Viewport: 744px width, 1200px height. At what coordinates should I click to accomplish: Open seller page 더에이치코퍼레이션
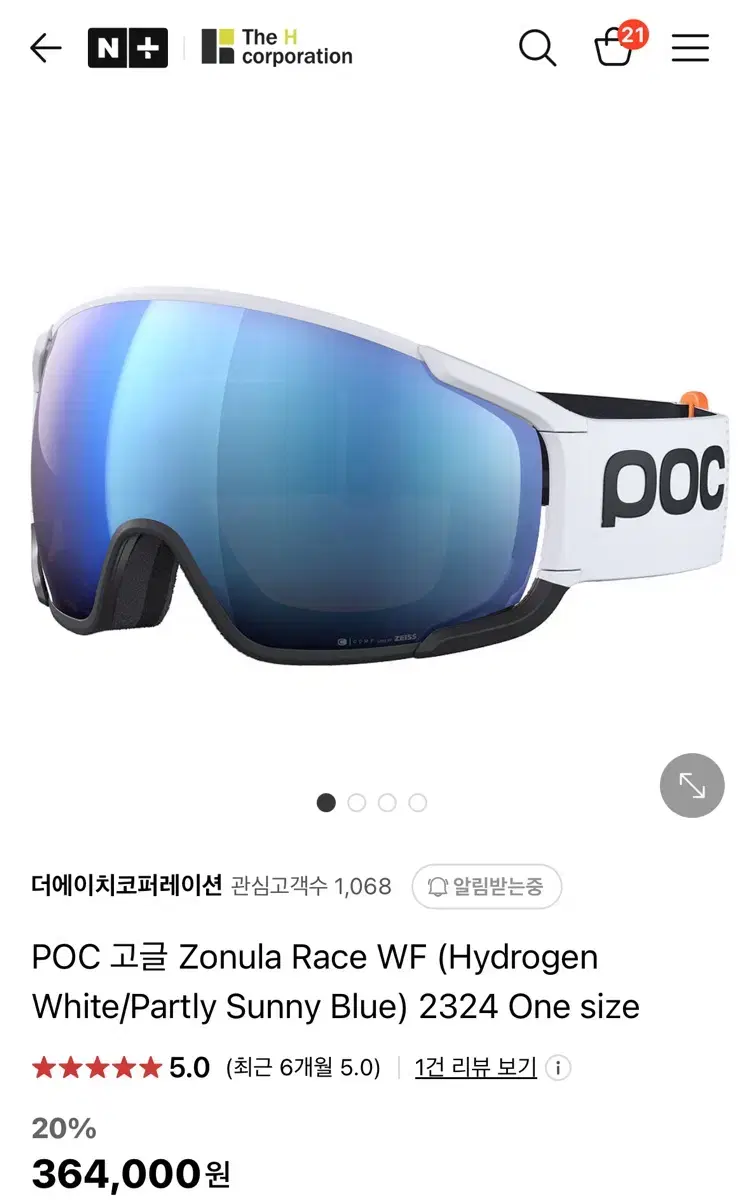tap(125, 886)
